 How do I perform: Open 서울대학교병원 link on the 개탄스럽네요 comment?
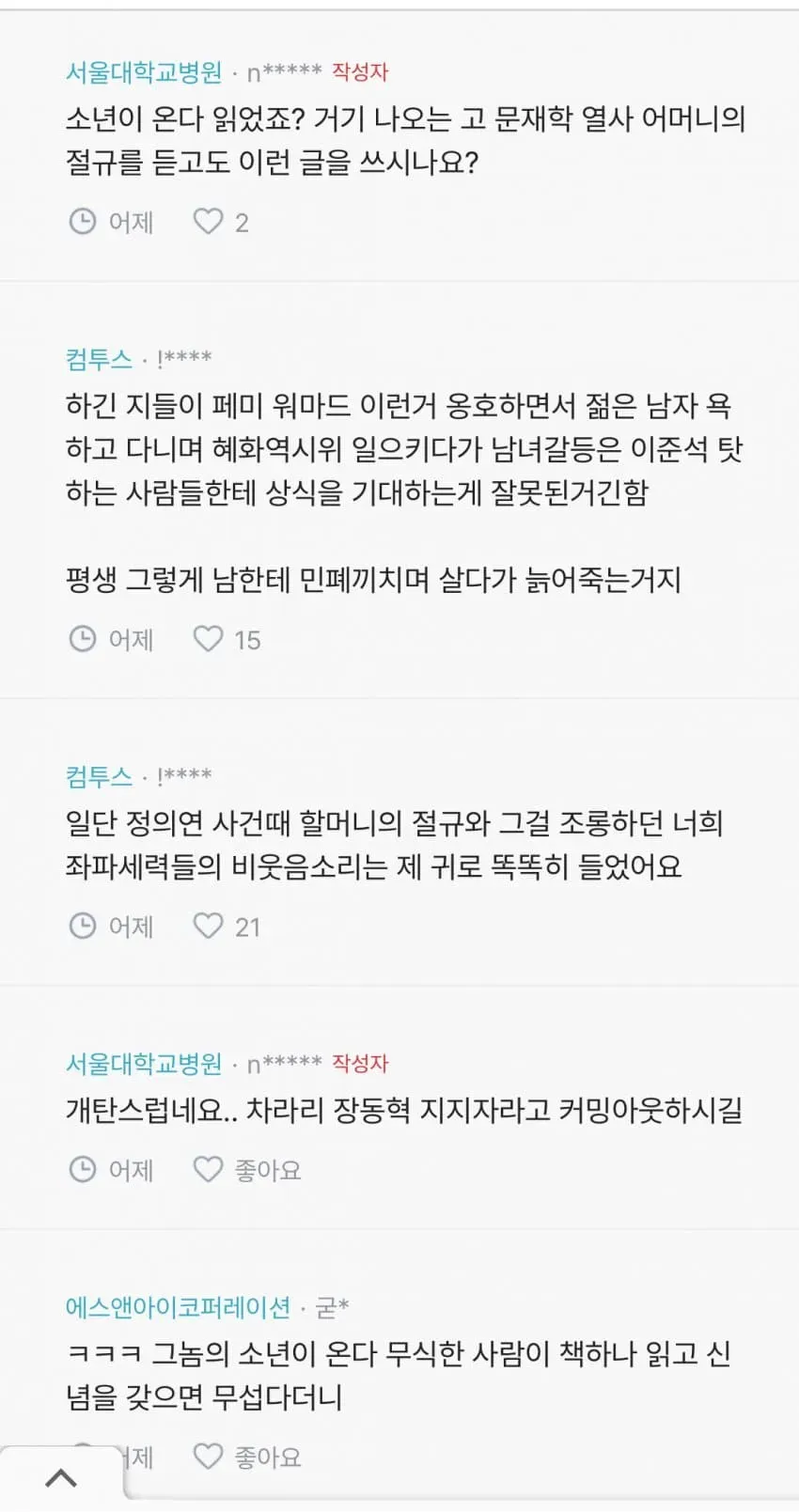144,1063
